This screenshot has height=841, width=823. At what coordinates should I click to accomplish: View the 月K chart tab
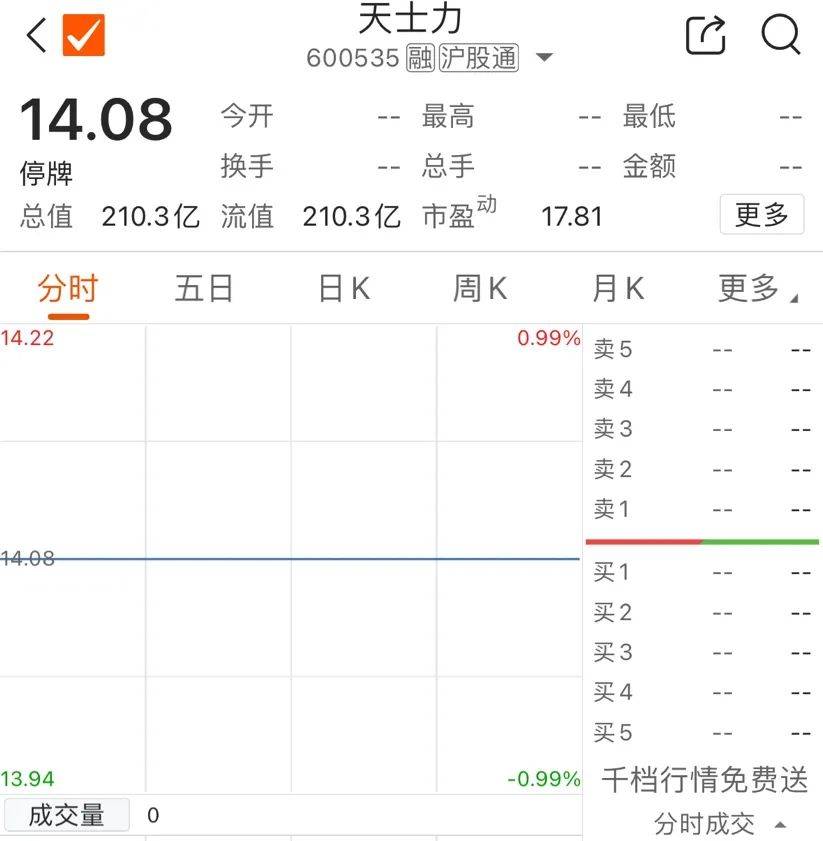[x=617, y=290]
